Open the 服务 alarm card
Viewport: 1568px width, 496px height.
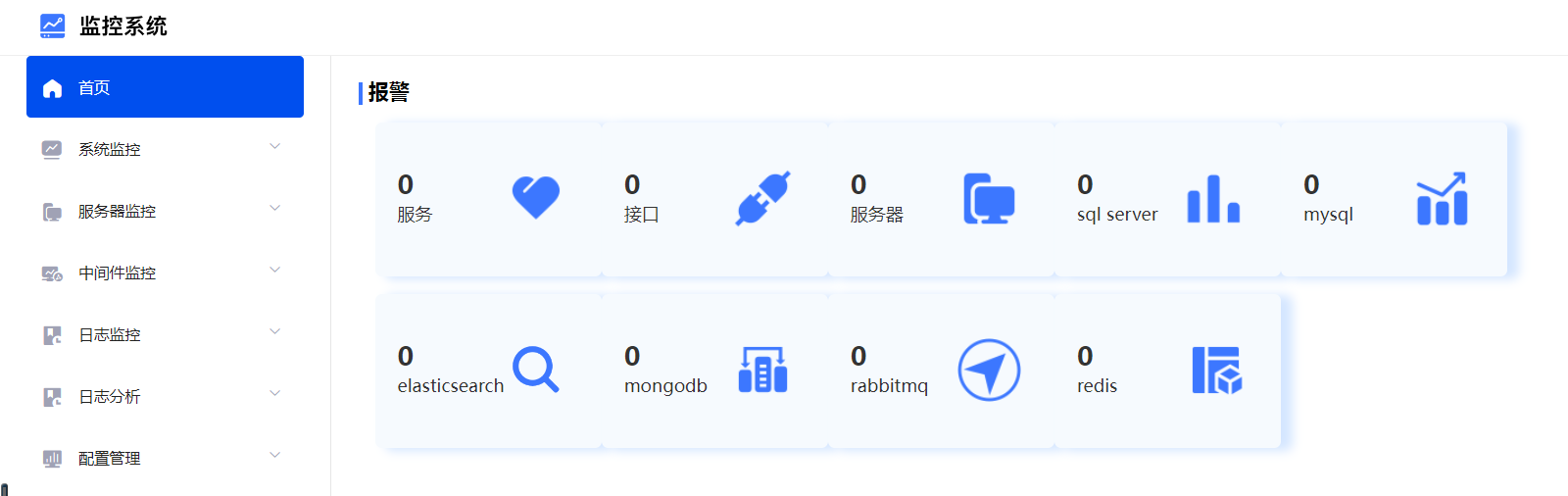point(488,199)
